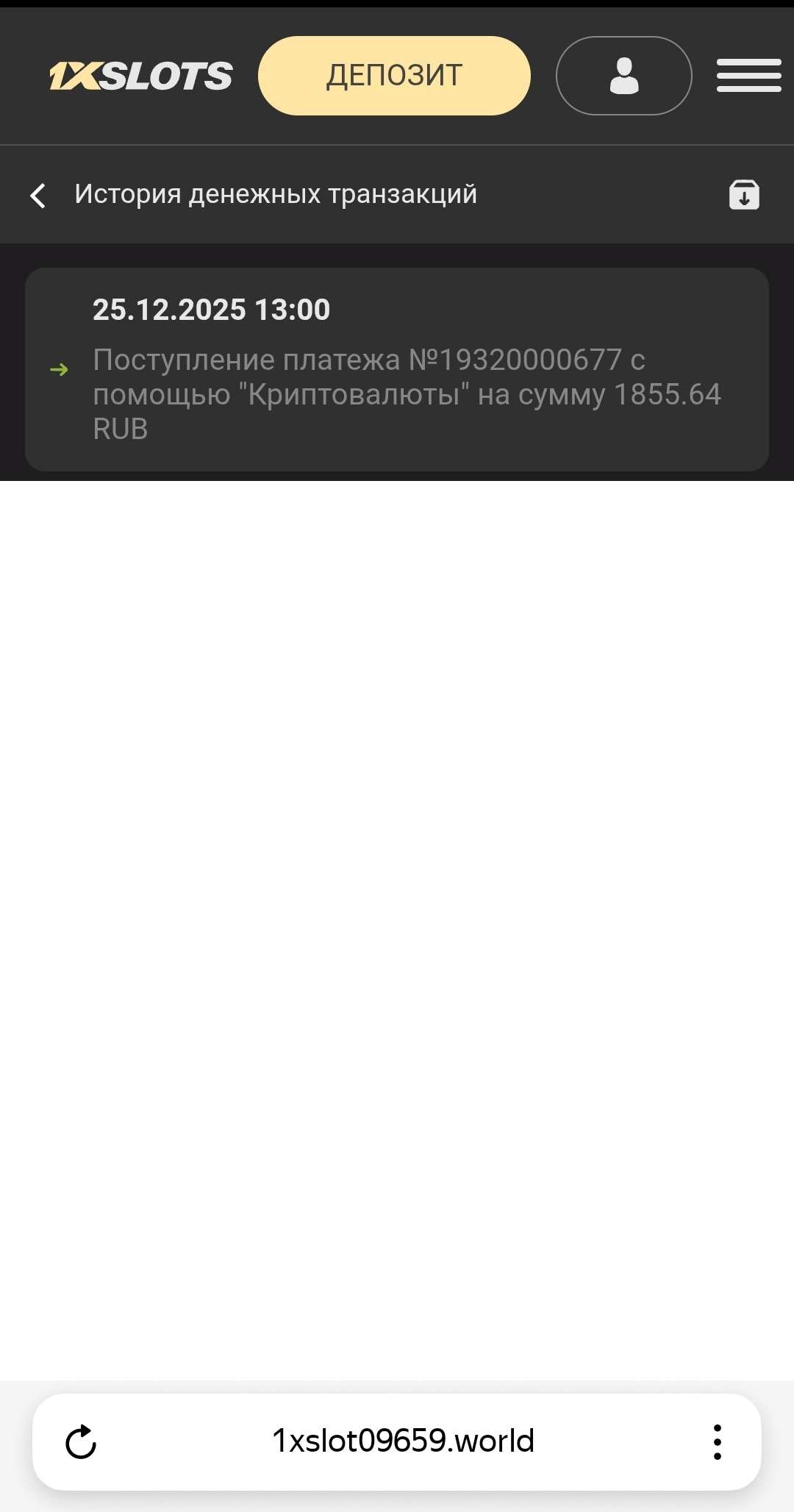Reload the page in browser

point(81,1441)
